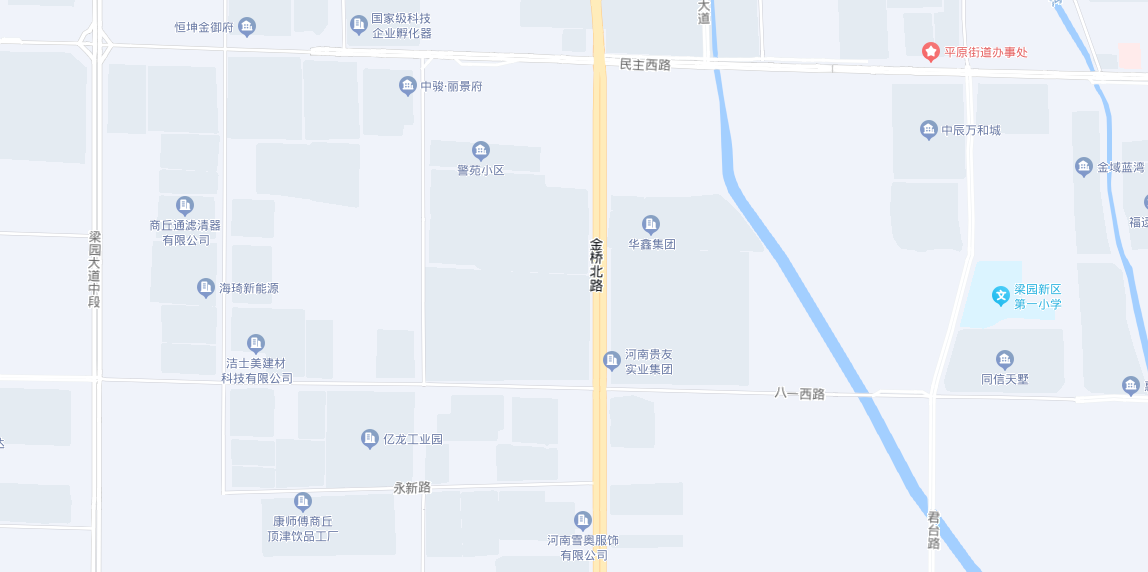Select the 华鑫集团 marker
Image resolution: width=1148 pixels, height=572 pixels.
651,224
